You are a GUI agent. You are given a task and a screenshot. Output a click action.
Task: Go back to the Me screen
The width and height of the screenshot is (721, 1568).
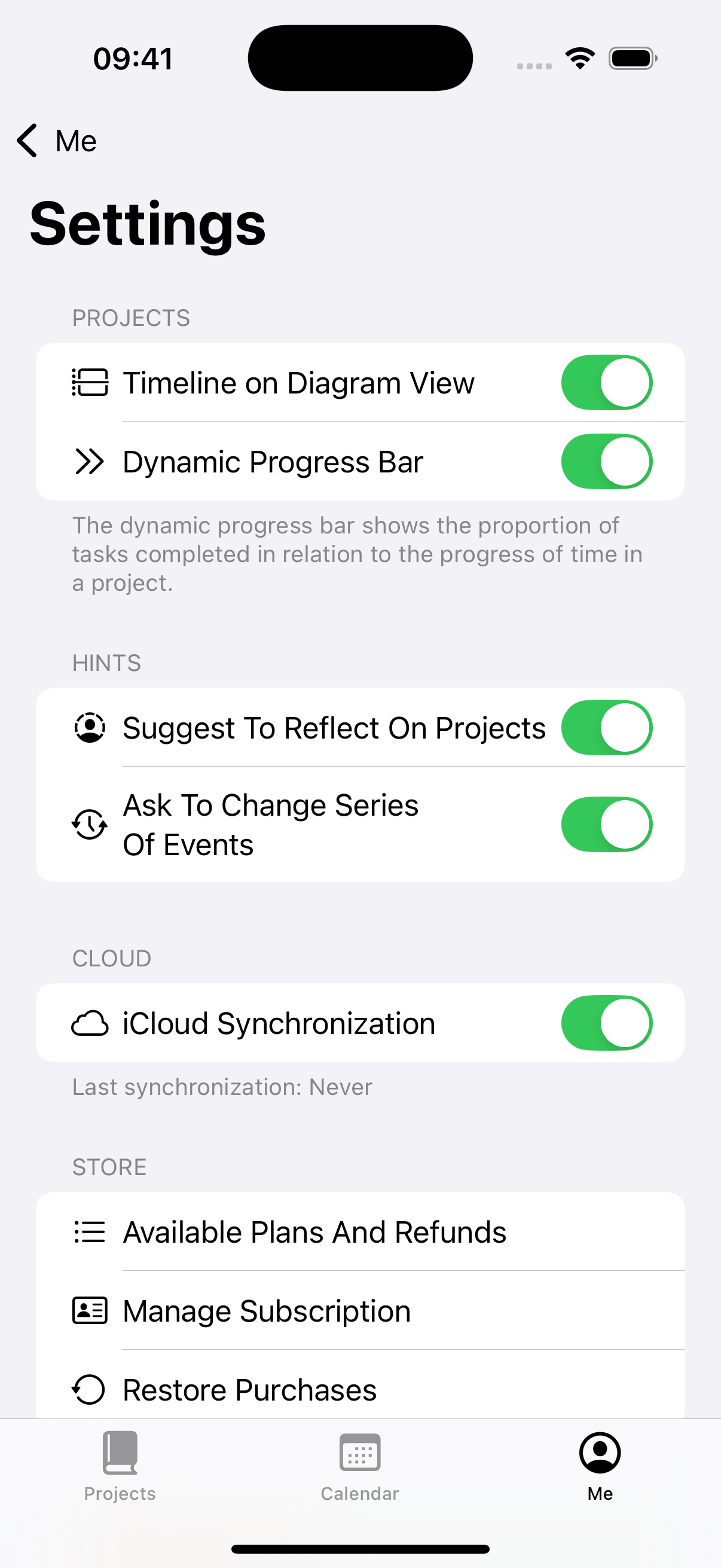point(56,141)
